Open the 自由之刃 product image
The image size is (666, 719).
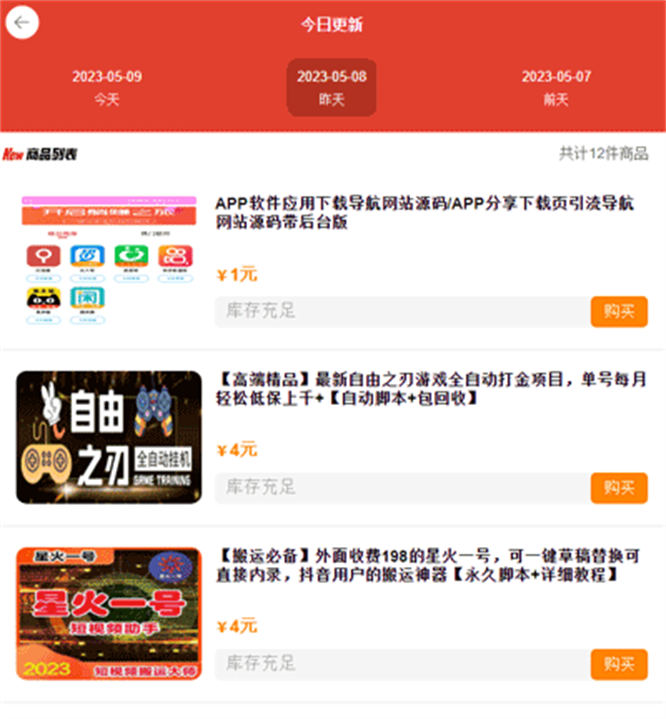click(x=108, y=437)
